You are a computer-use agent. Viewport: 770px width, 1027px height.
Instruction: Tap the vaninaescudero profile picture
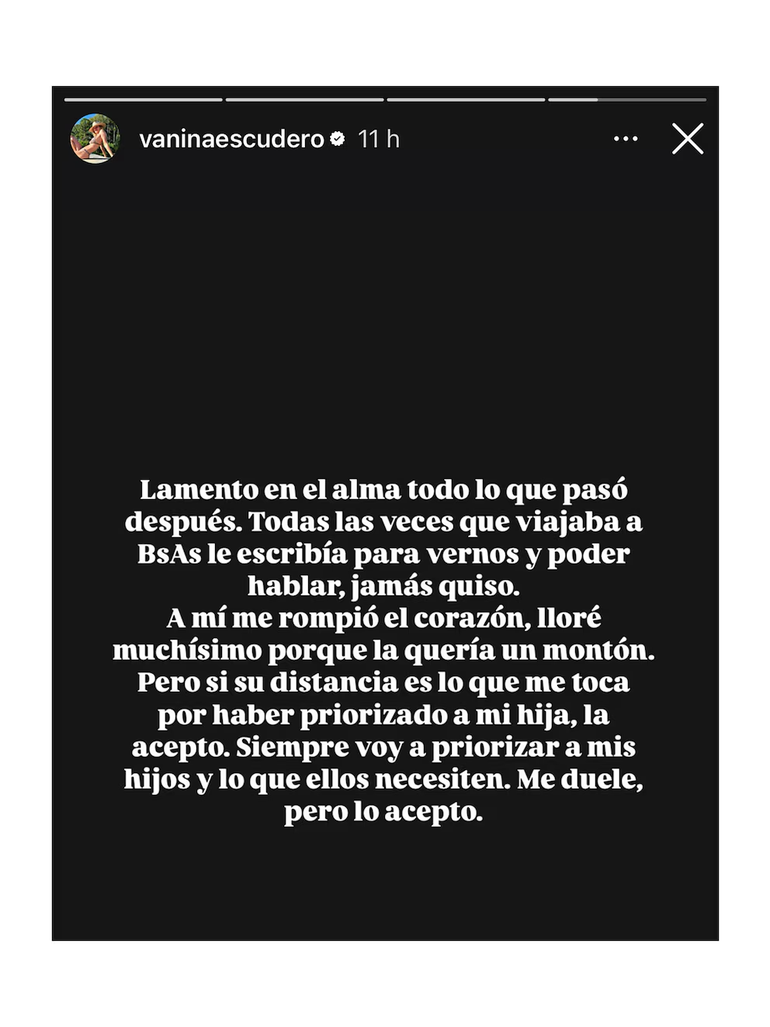pos(95,139)
